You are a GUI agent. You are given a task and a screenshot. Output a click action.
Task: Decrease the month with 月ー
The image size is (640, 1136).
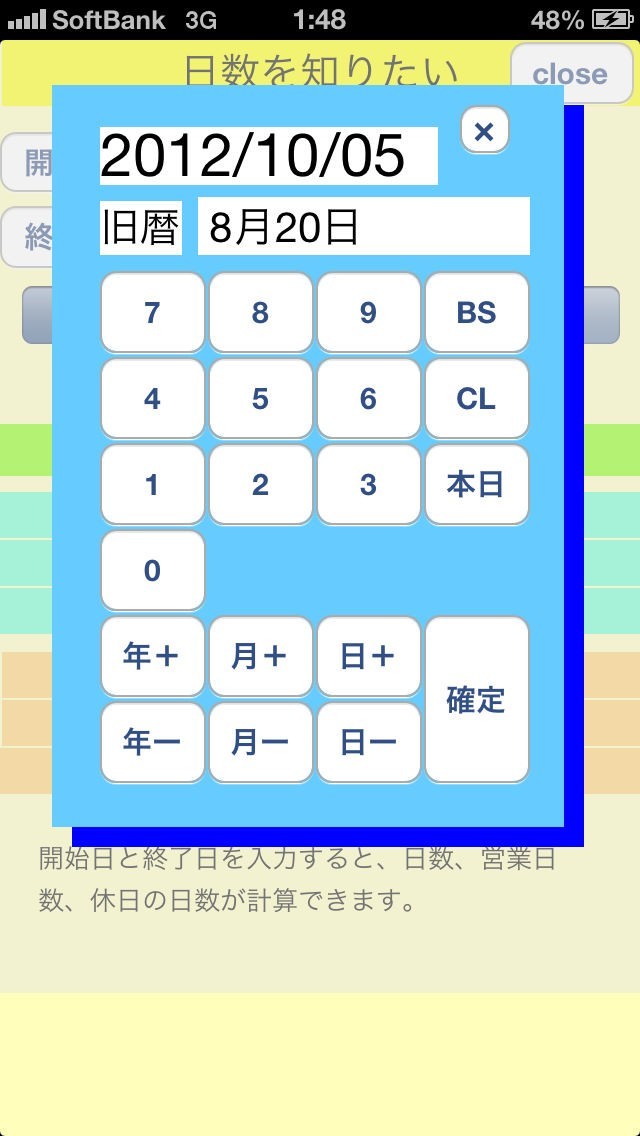[x=261, y=743]
